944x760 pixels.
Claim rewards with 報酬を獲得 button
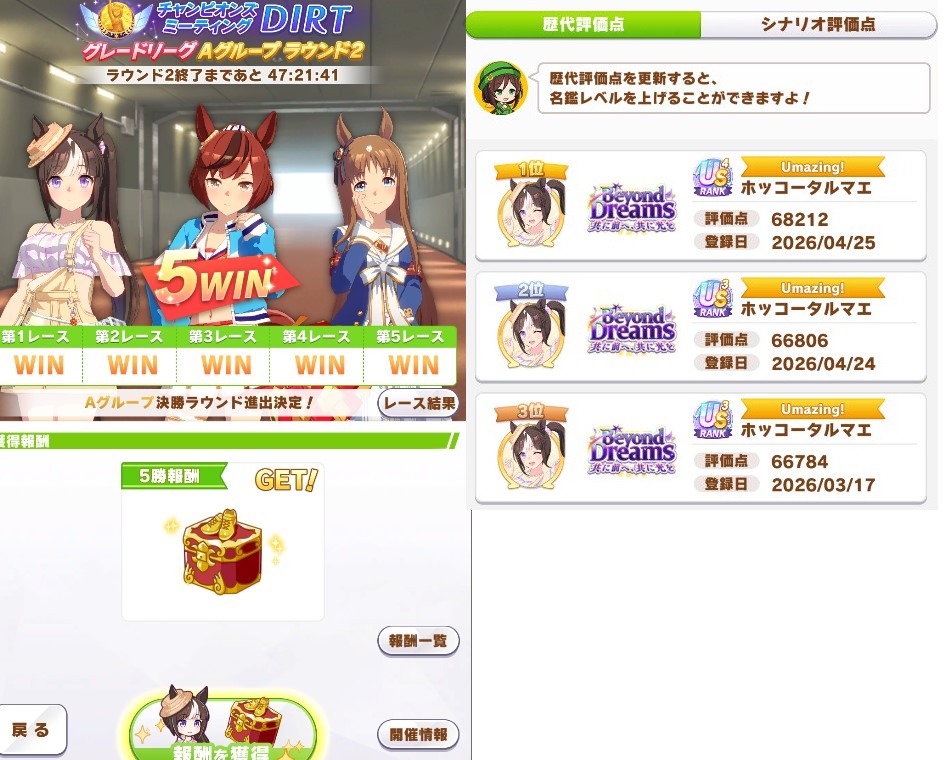click(x=221, y=730)
